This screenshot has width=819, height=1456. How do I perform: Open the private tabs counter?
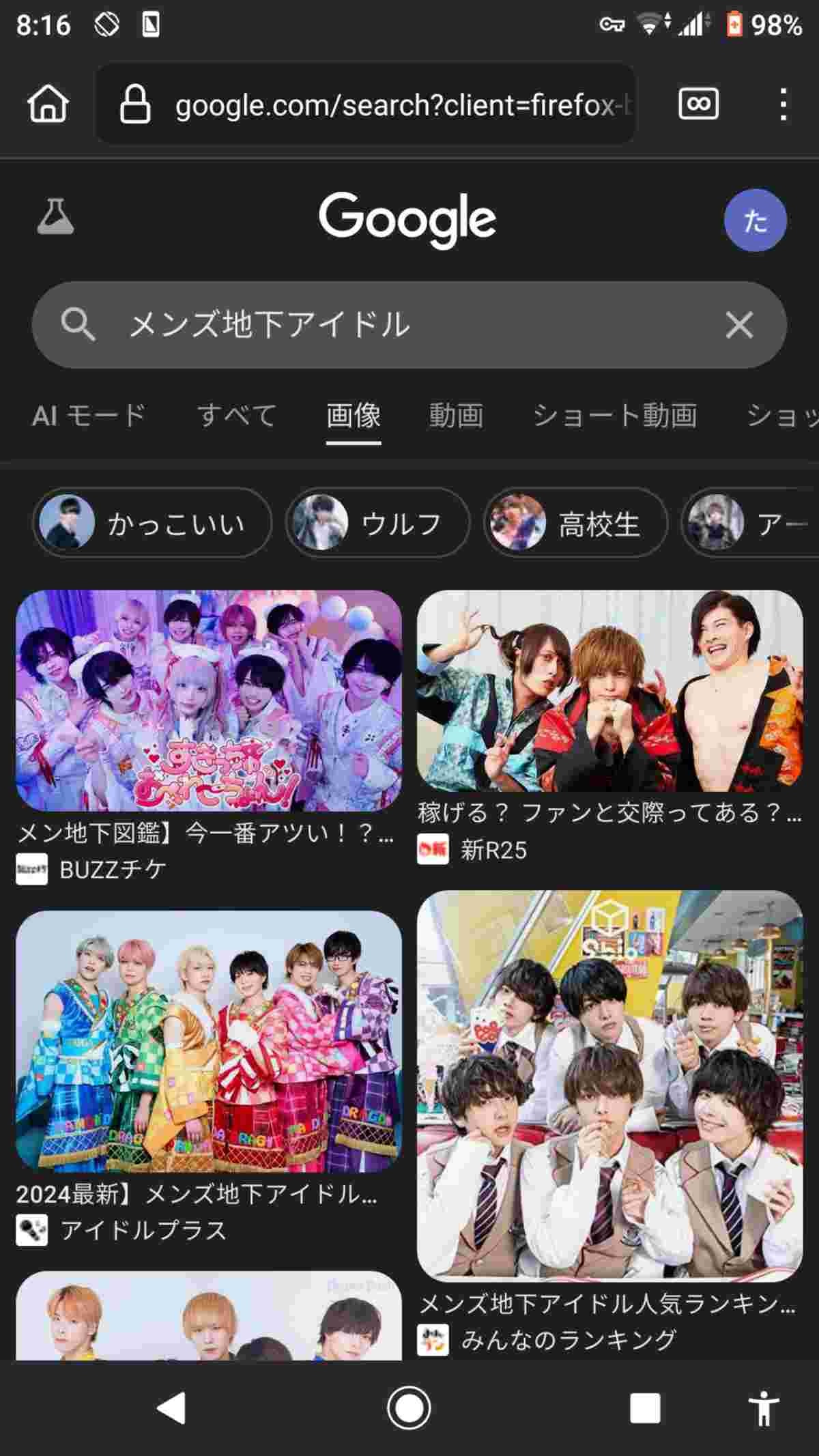pos(698,104)
